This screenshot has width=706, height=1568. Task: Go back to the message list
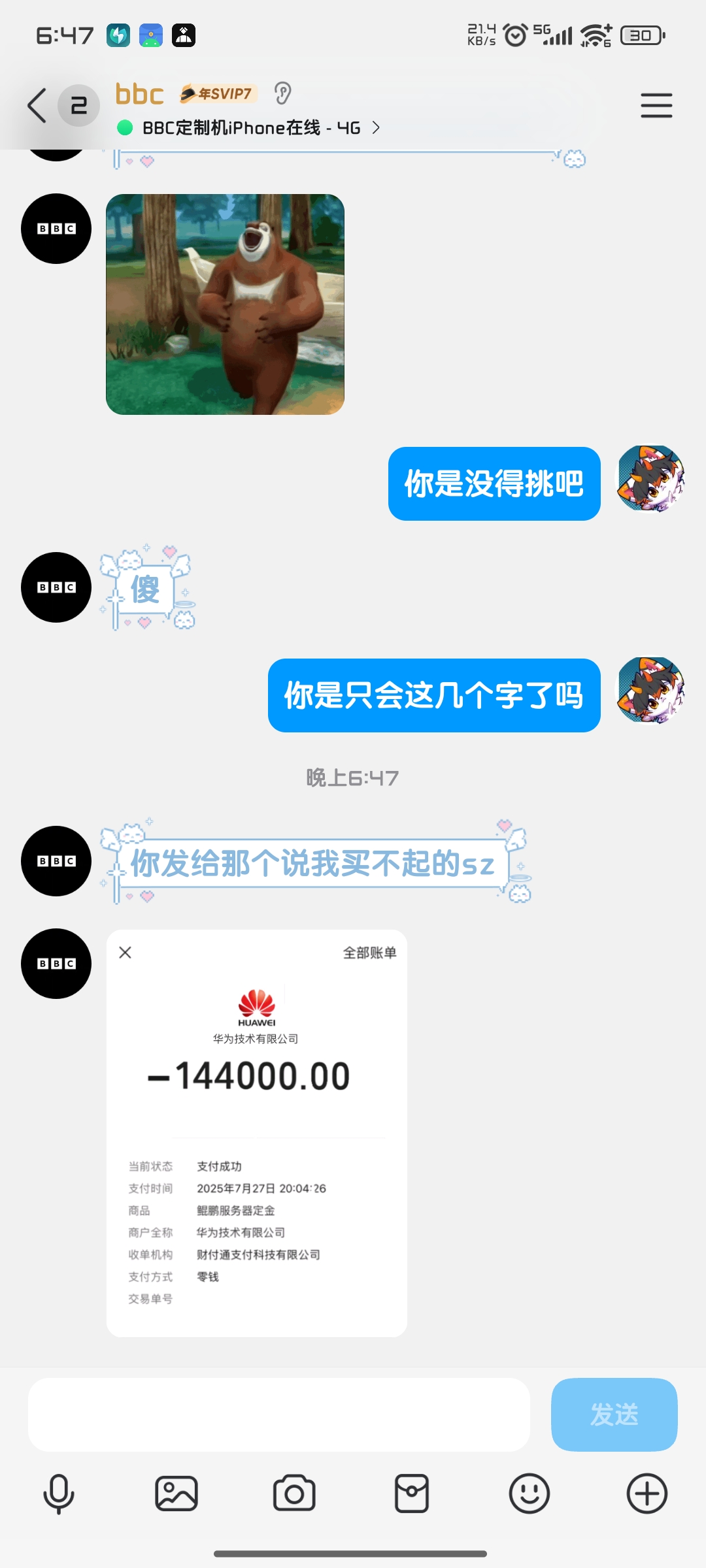(x=37, y=105)
